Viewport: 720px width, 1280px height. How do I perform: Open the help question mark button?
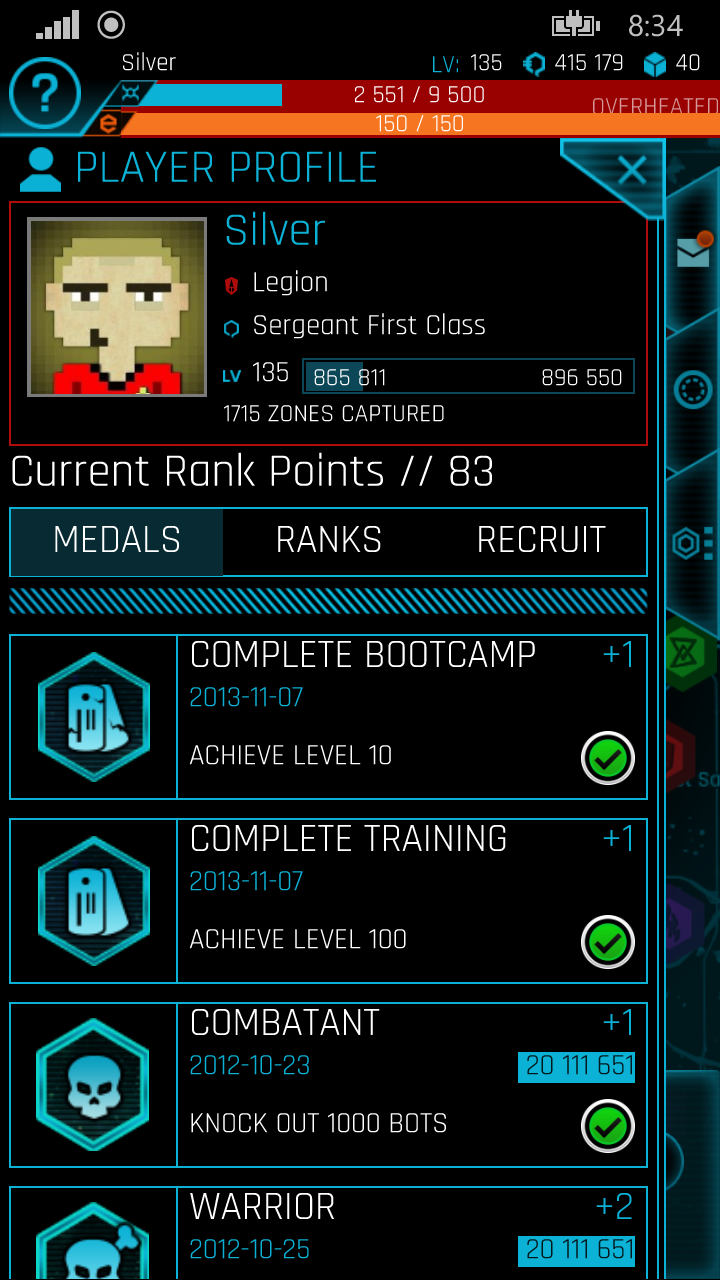44,96
